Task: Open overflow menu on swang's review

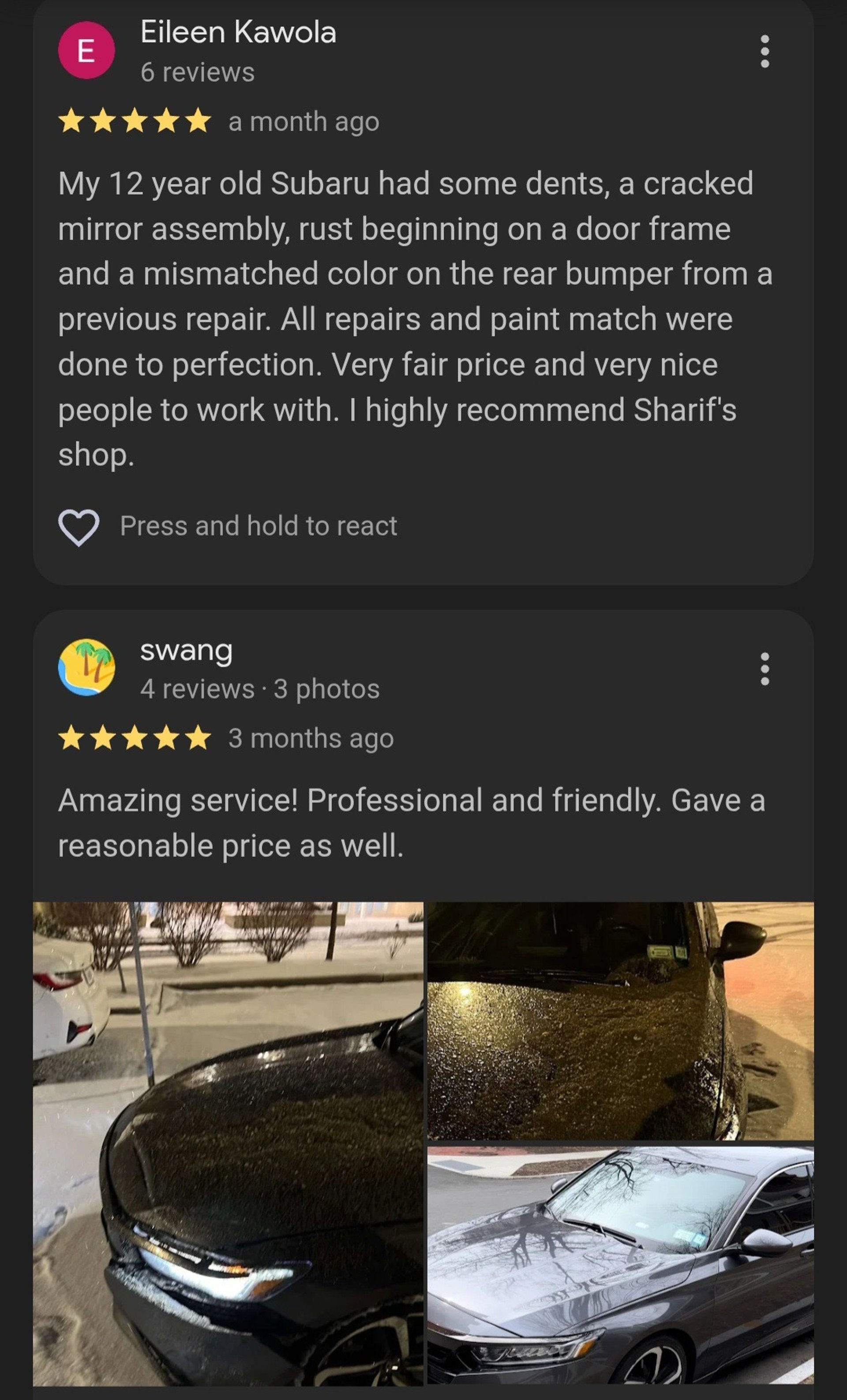Action: 765,669
